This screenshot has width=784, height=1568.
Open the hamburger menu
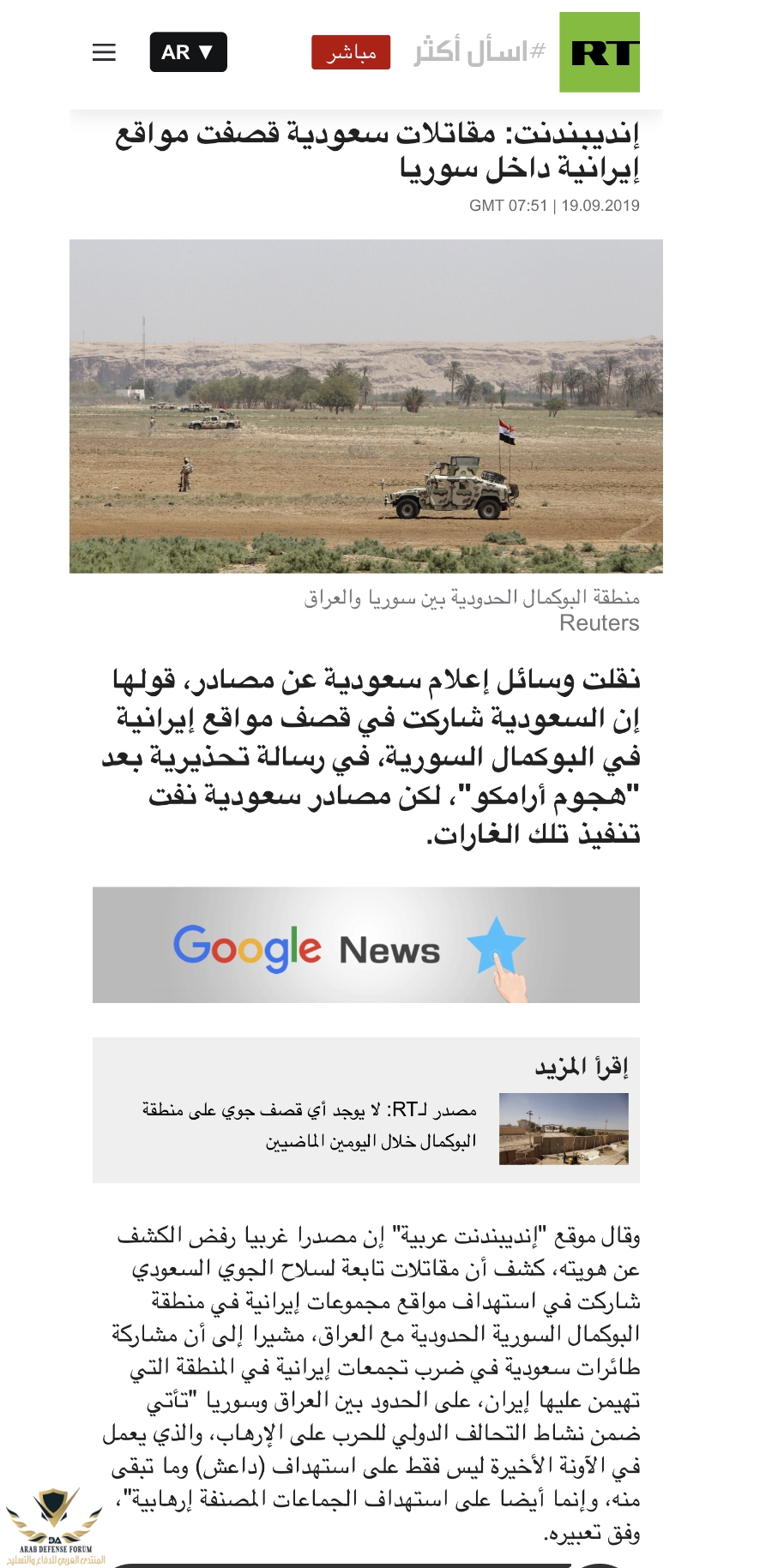pyautogui.click(x=104, y=52)
